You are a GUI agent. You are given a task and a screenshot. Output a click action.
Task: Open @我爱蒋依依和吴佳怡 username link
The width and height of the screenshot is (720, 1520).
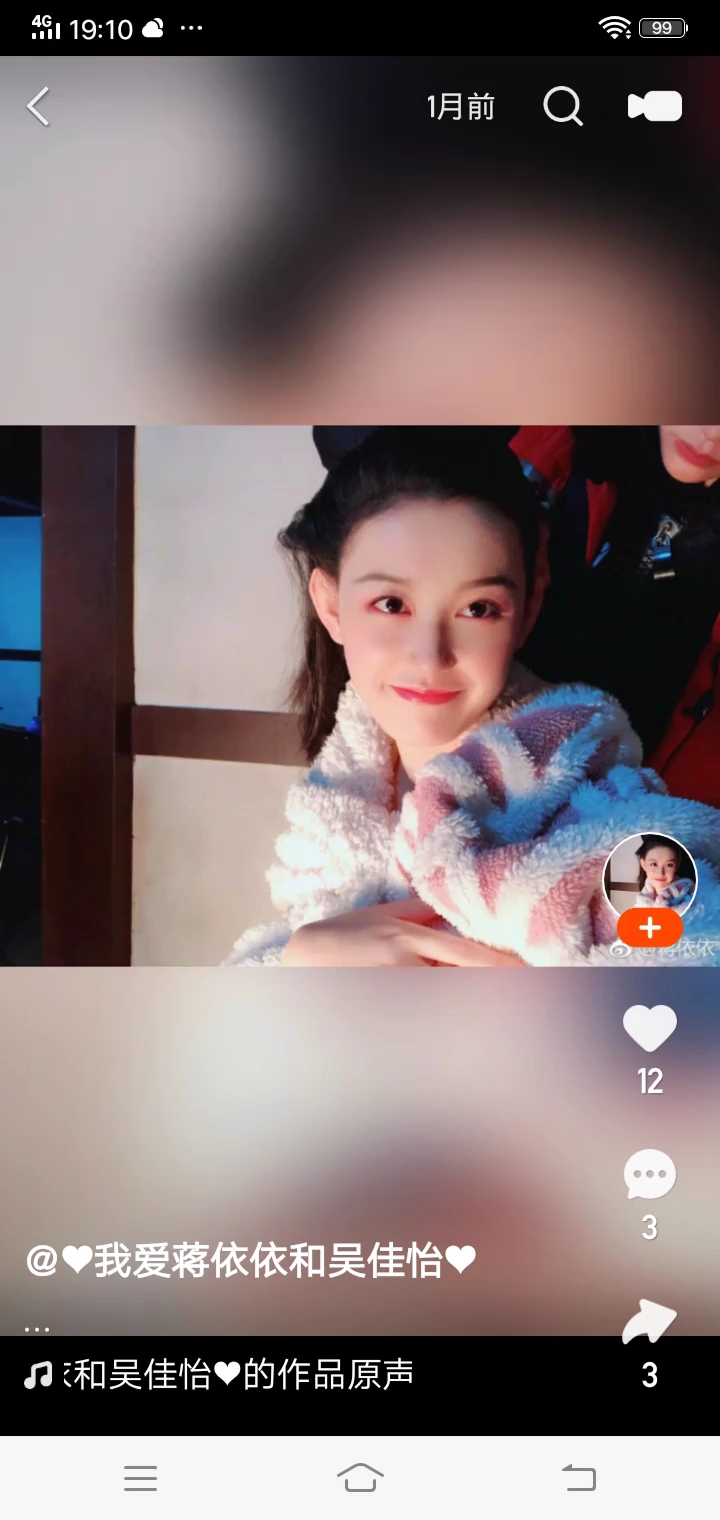point(250,1261)
